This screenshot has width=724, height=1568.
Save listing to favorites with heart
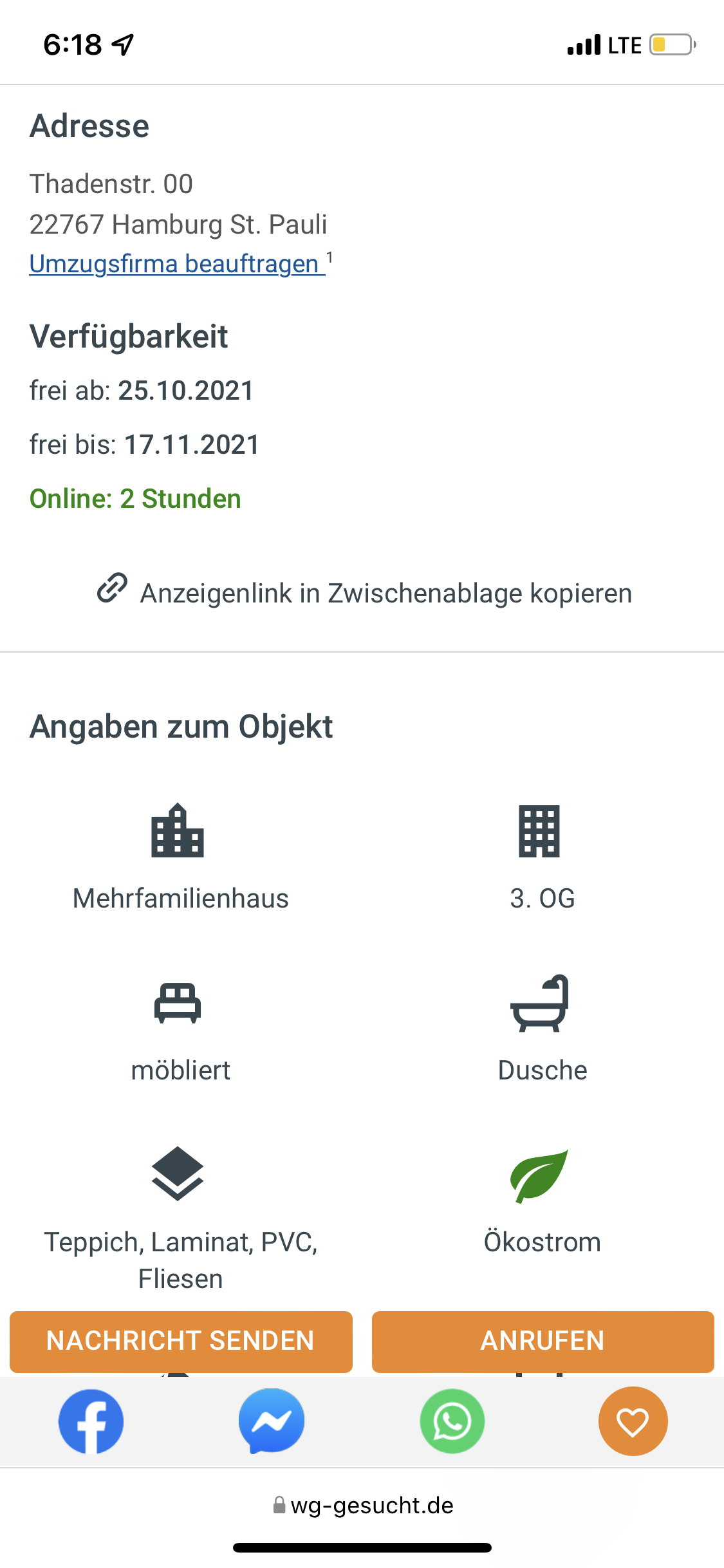pyautogui.click(x=633, y=1421)
